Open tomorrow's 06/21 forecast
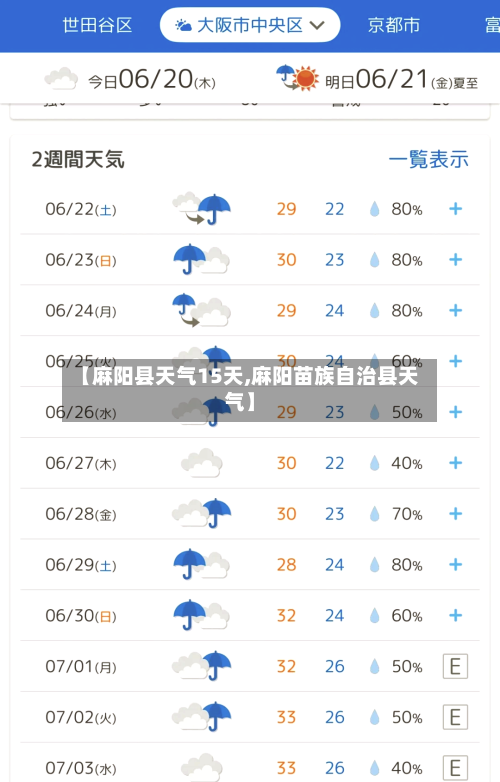Viewport: 500px width, 782px height. (x=377, y=79)
